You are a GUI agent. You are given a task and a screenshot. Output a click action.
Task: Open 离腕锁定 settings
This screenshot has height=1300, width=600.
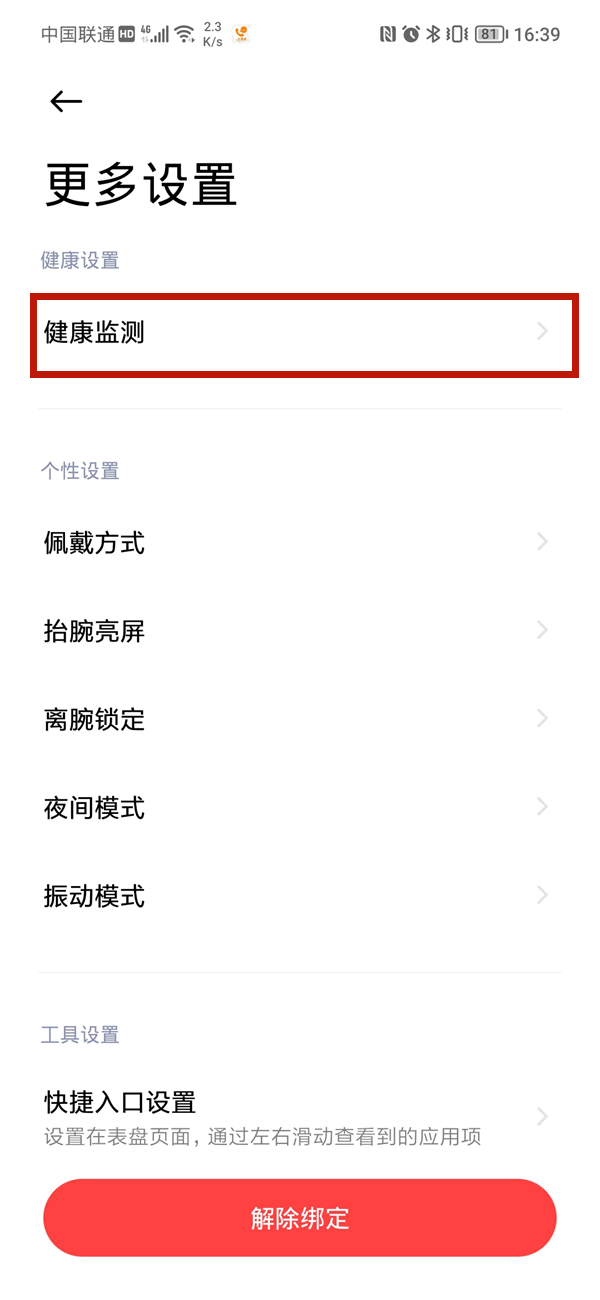[300, 719]
